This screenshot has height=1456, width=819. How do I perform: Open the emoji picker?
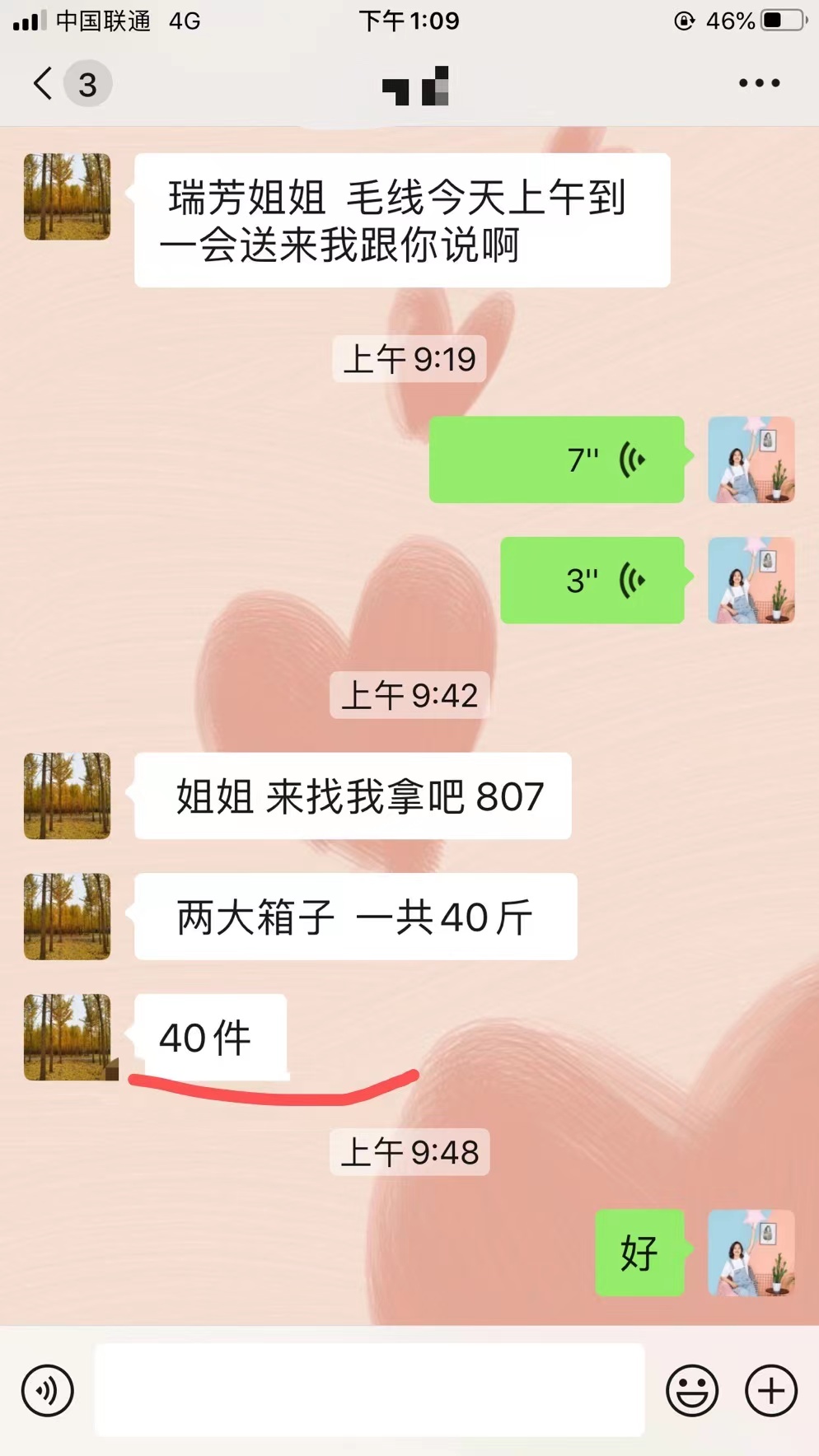(692, 1391)
